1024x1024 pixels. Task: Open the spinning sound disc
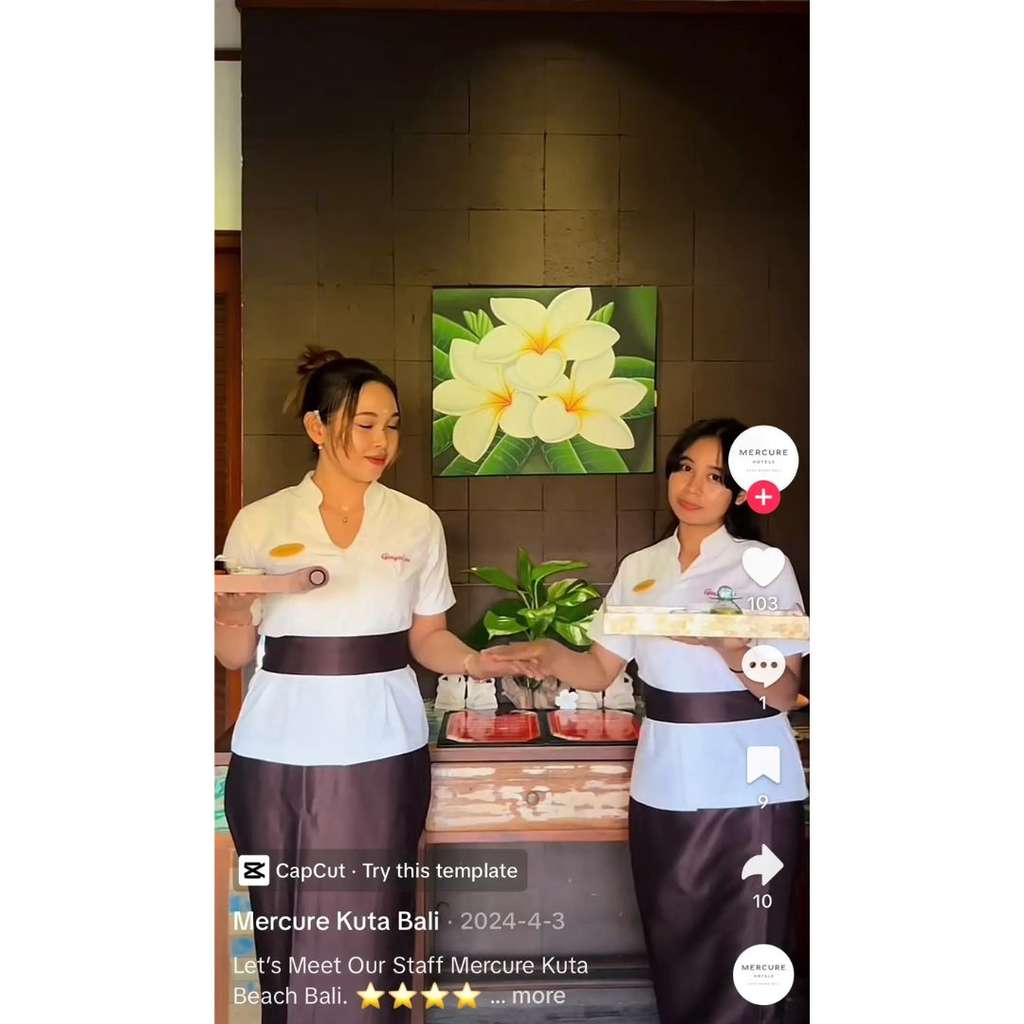pos(763,974)
